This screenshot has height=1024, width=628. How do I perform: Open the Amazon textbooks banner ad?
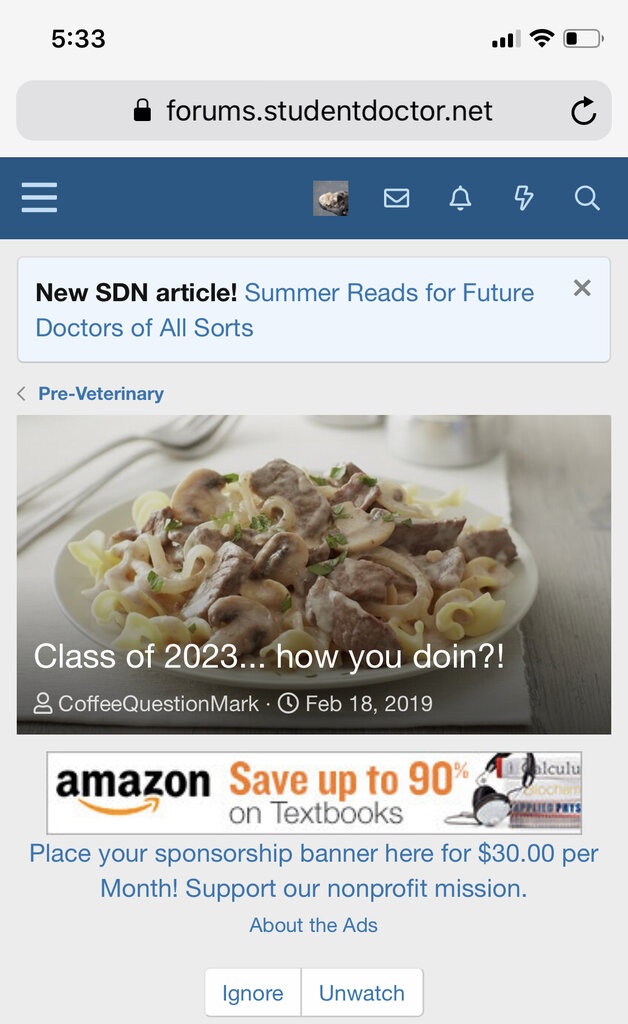point(314,792)
